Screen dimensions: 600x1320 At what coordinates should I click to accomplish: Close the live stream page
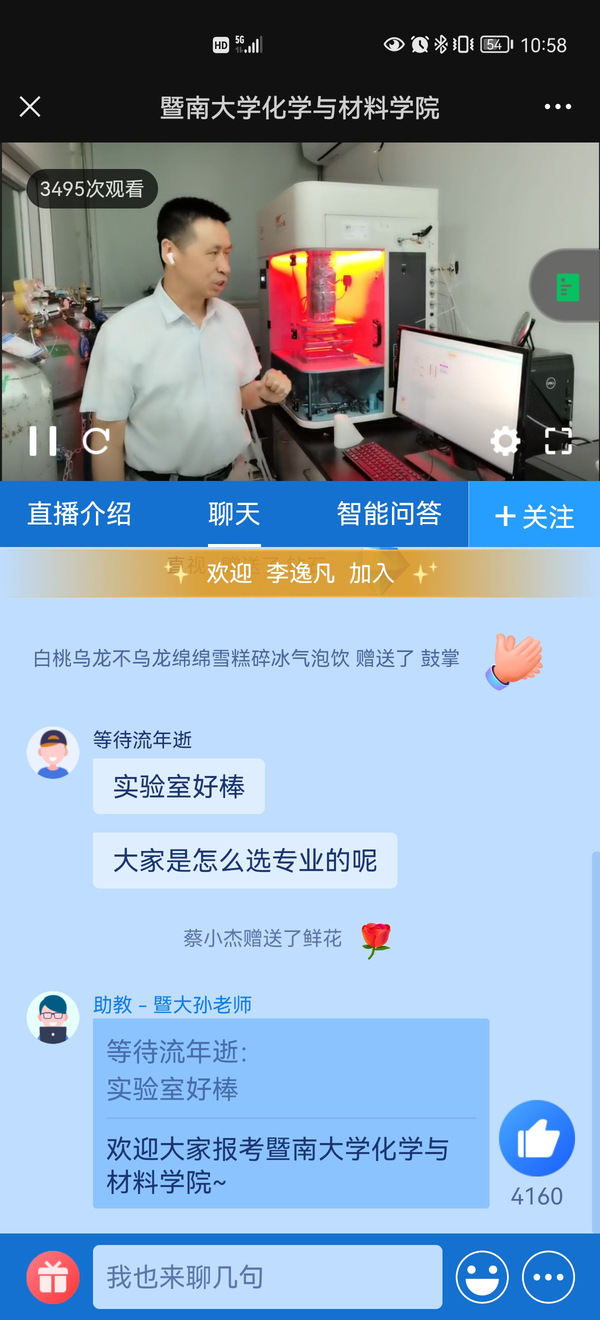coord(30,107)
